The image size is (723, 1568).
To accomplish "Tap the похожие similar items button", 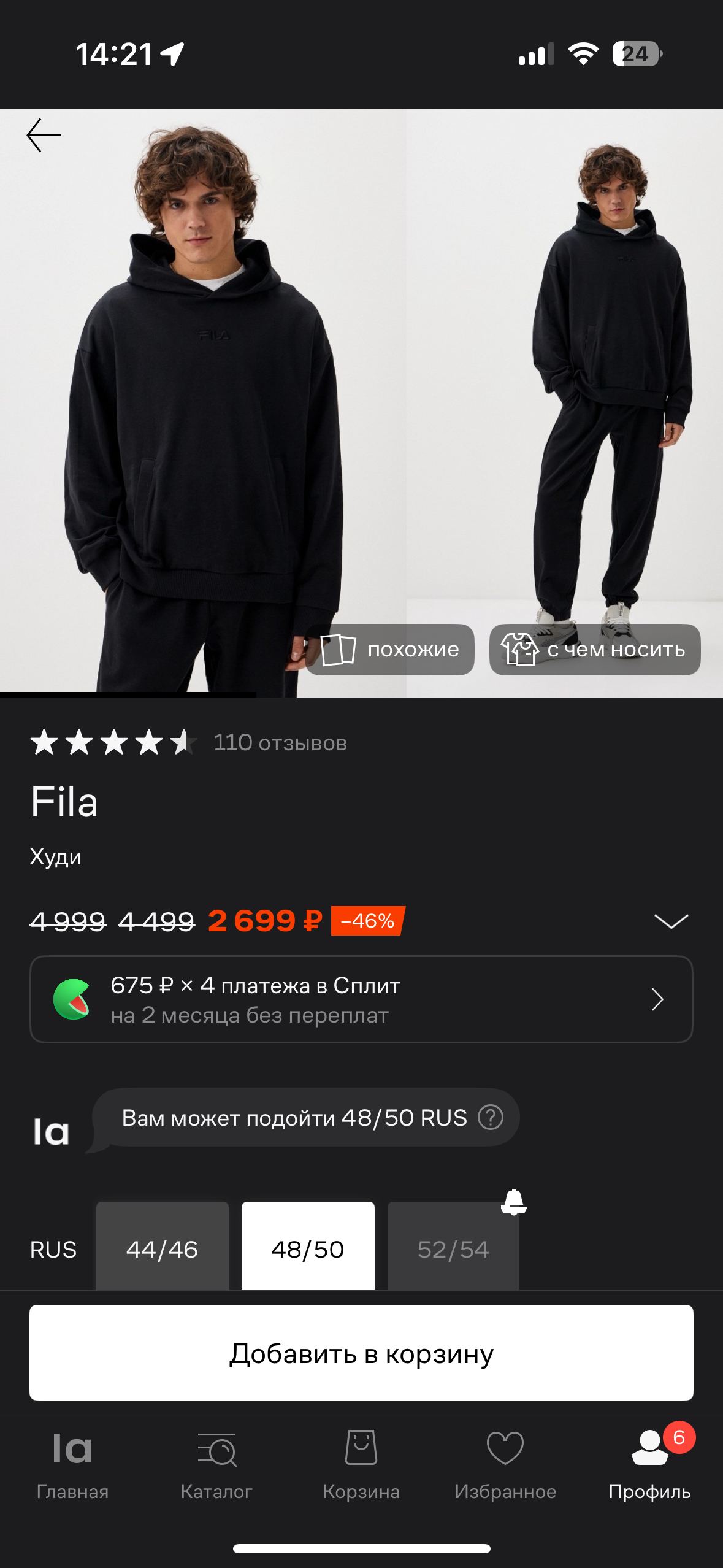I will 390,650.
